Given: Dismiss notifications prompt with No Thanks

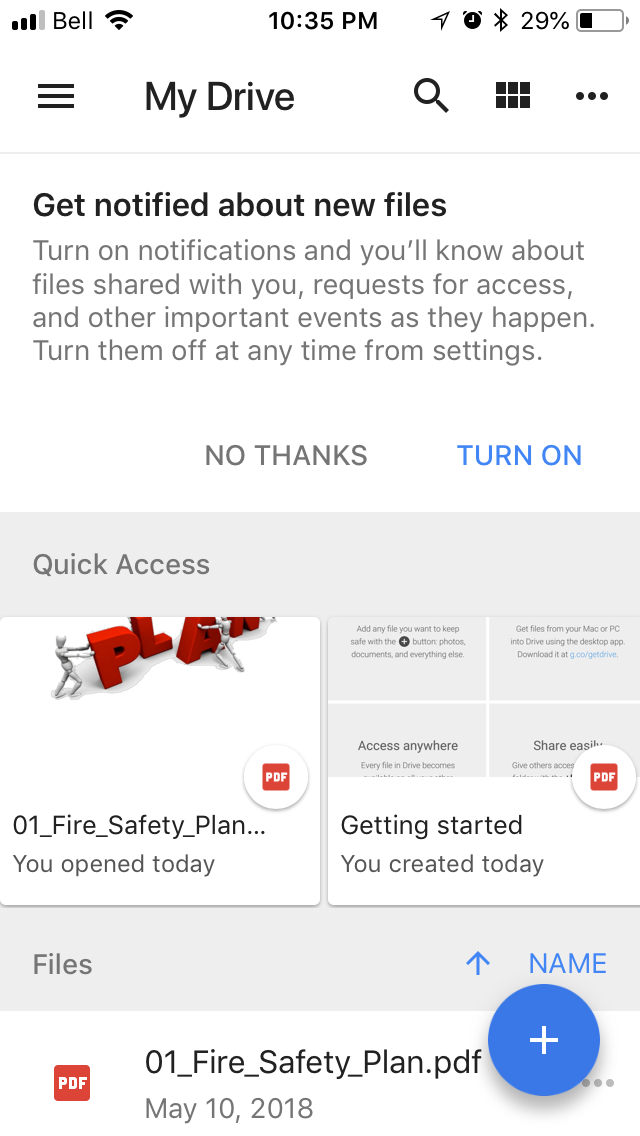Looking at the screenshot, I should pyautogui.click(x=286, y=456).
